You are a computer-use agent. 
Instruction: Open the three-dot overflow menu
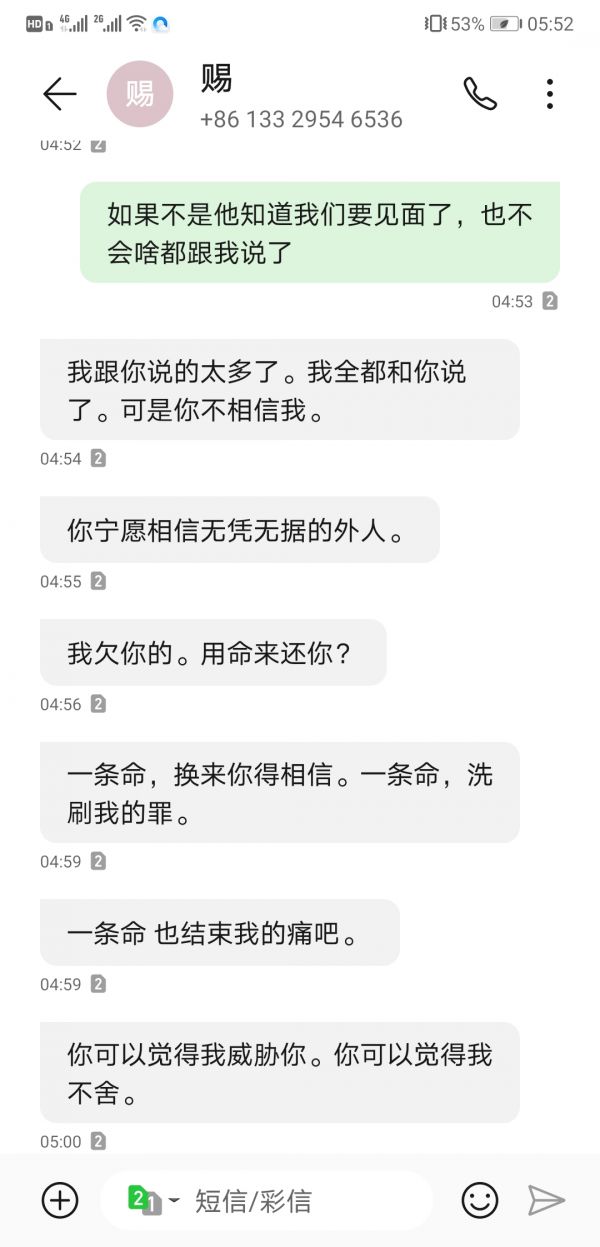tap(550, 94)
